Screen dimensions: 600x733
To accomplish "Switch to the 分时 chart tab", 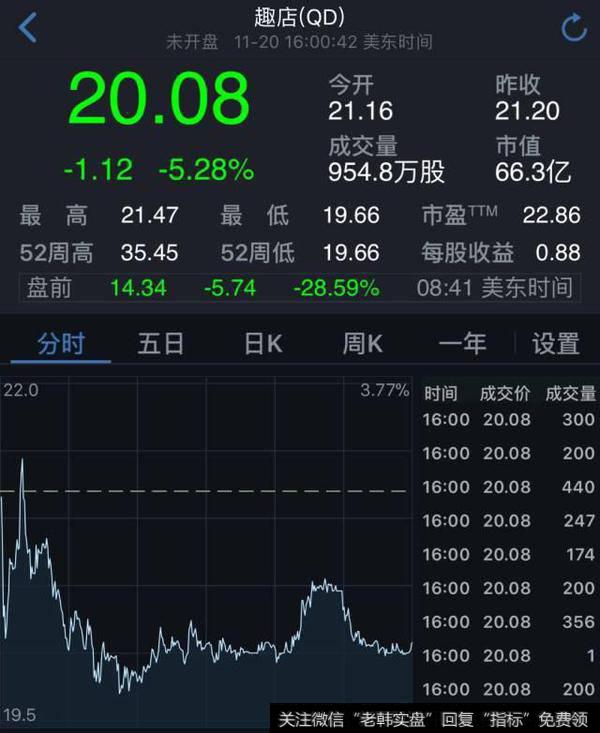I will coord(61,344).
